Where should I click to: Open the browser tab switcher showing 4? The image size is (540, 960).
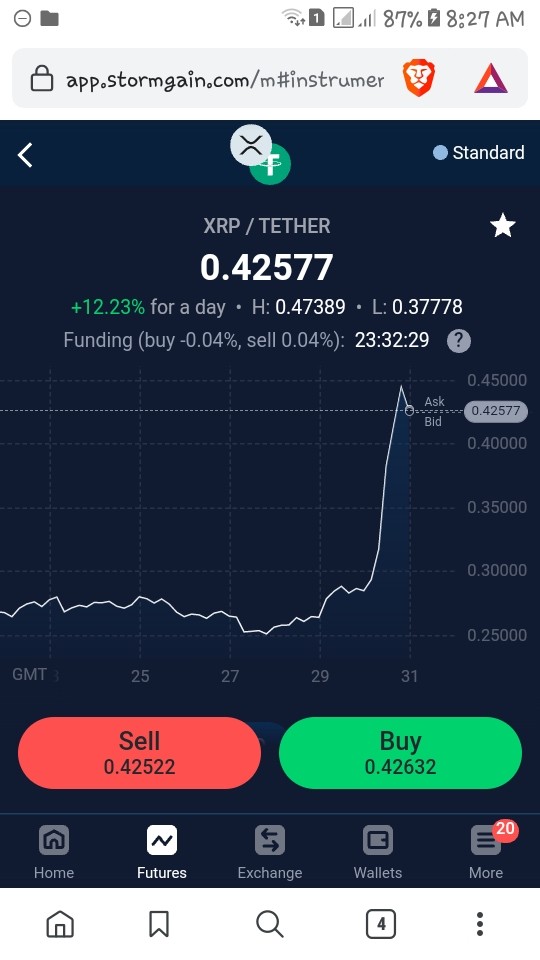[x=381, y=923]
